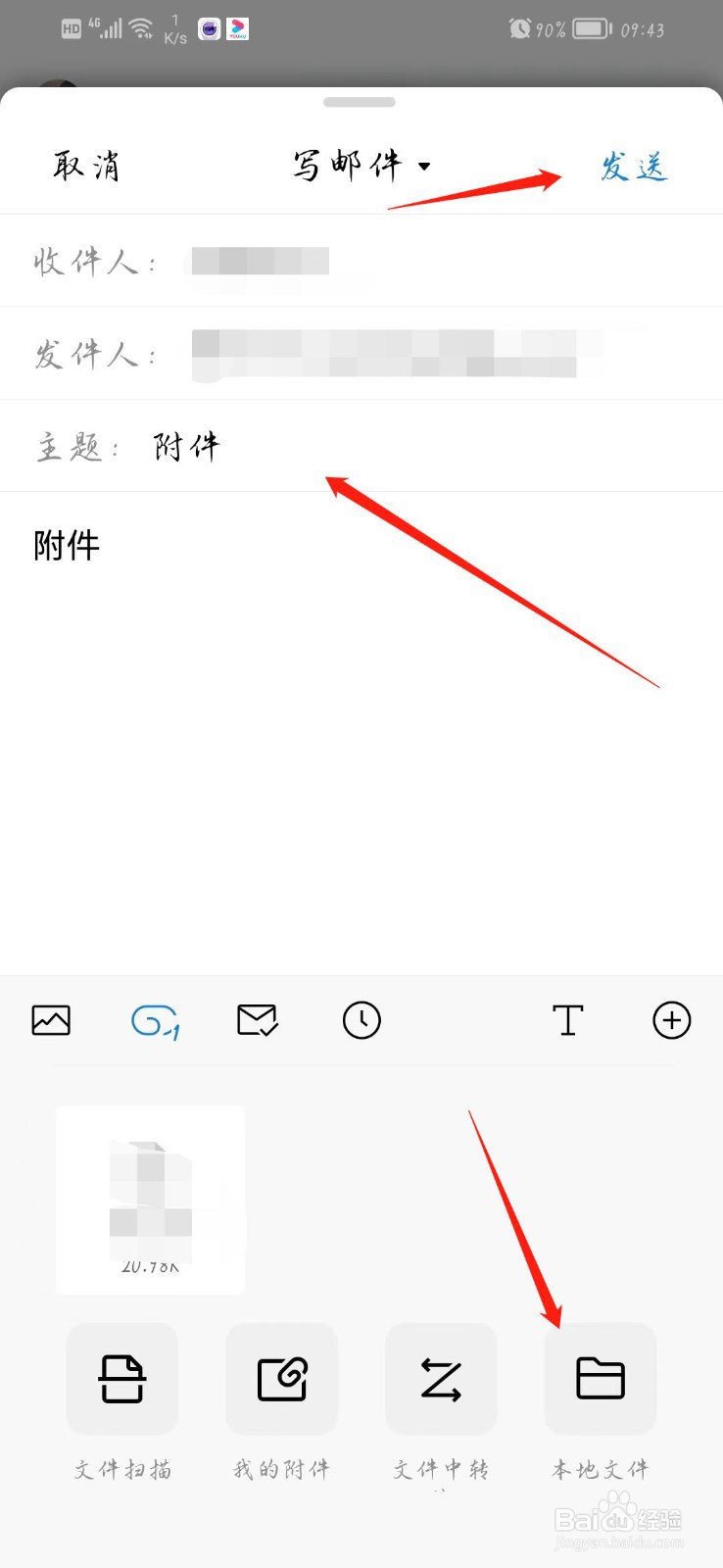Open the timed-send clock icon
Image resolution: width=723 pixels, height=1568 pixels.
[x=361, y=1020]
